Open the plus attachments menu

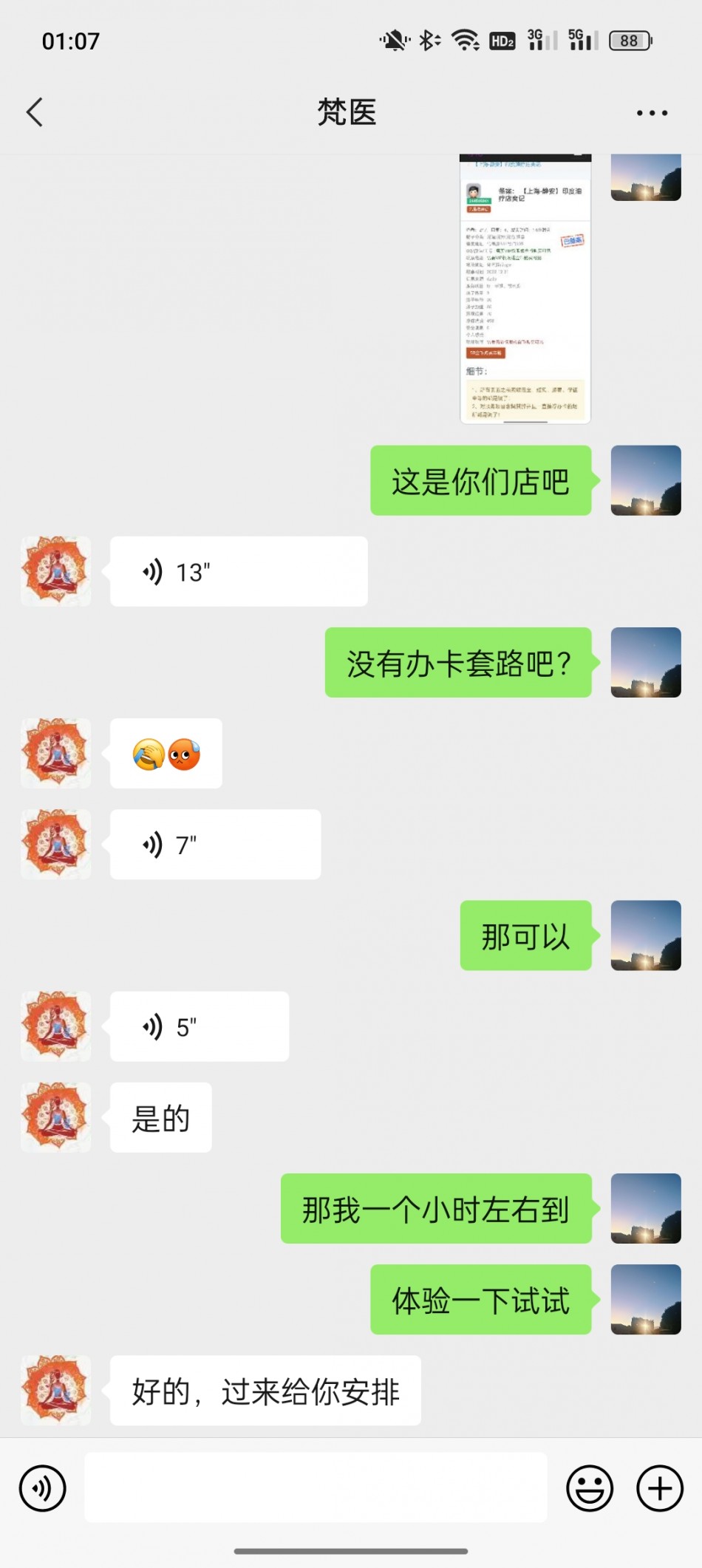[659, 1488]
